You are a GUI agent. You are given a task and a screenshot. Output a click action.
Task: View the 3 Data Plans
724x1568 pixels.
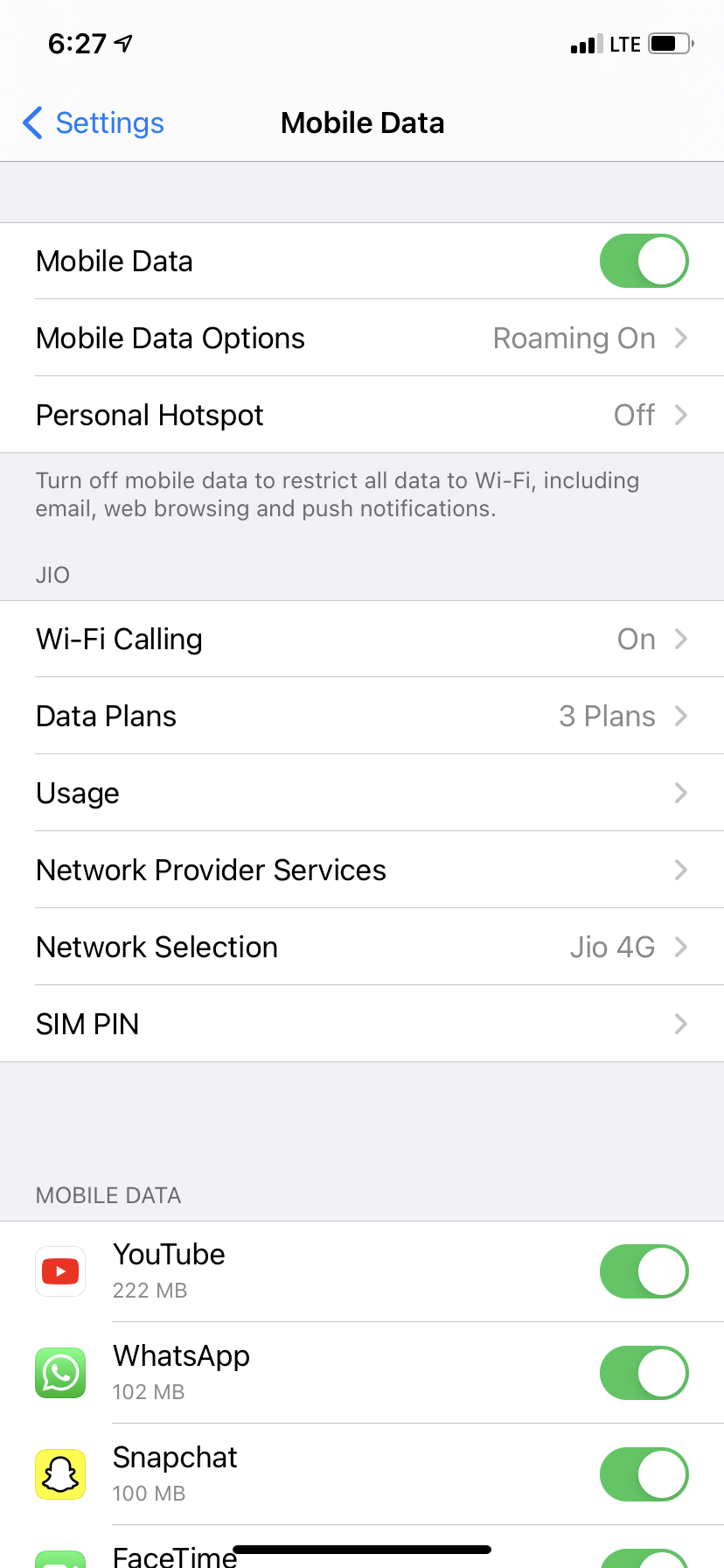362,716
